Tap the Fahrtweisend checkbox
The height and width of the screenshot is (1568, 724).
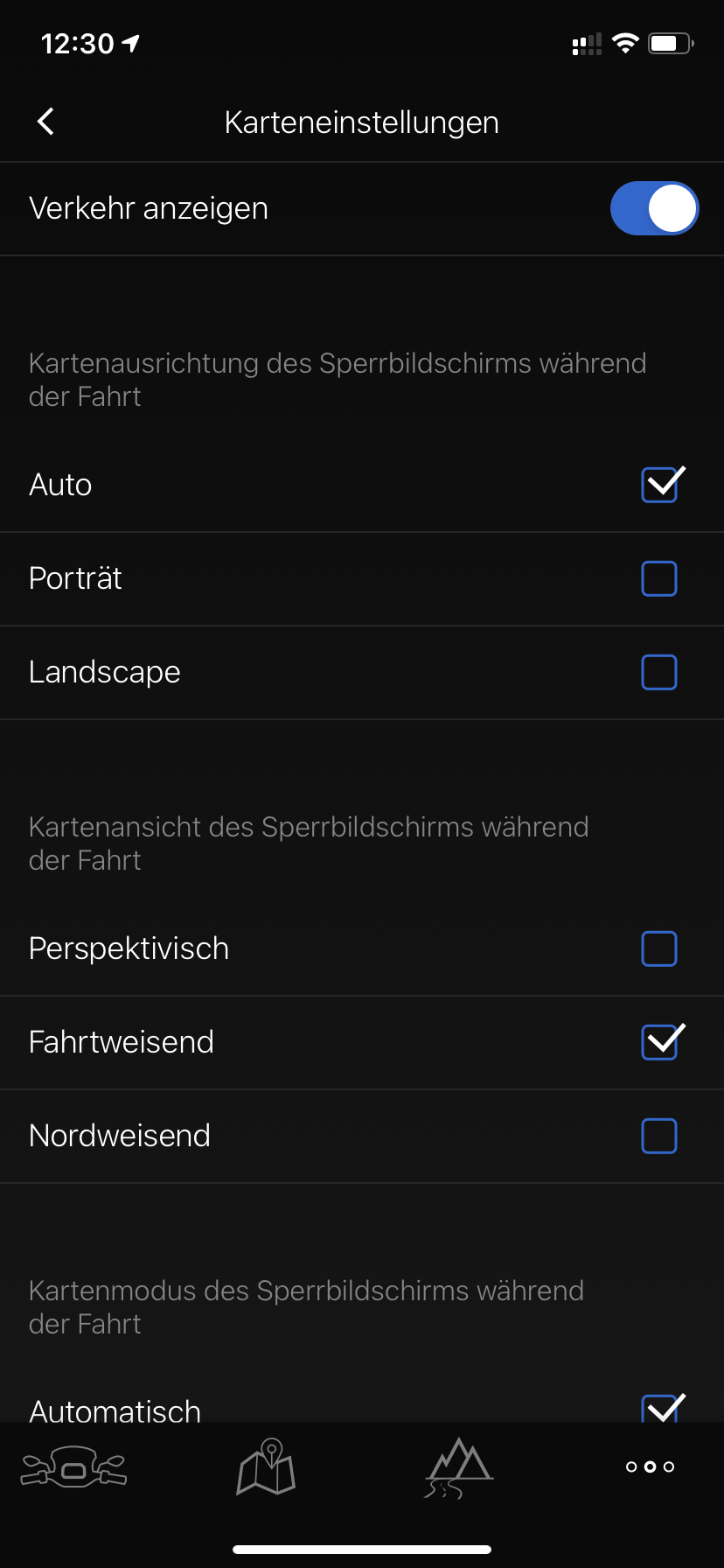coord(661,1041)
